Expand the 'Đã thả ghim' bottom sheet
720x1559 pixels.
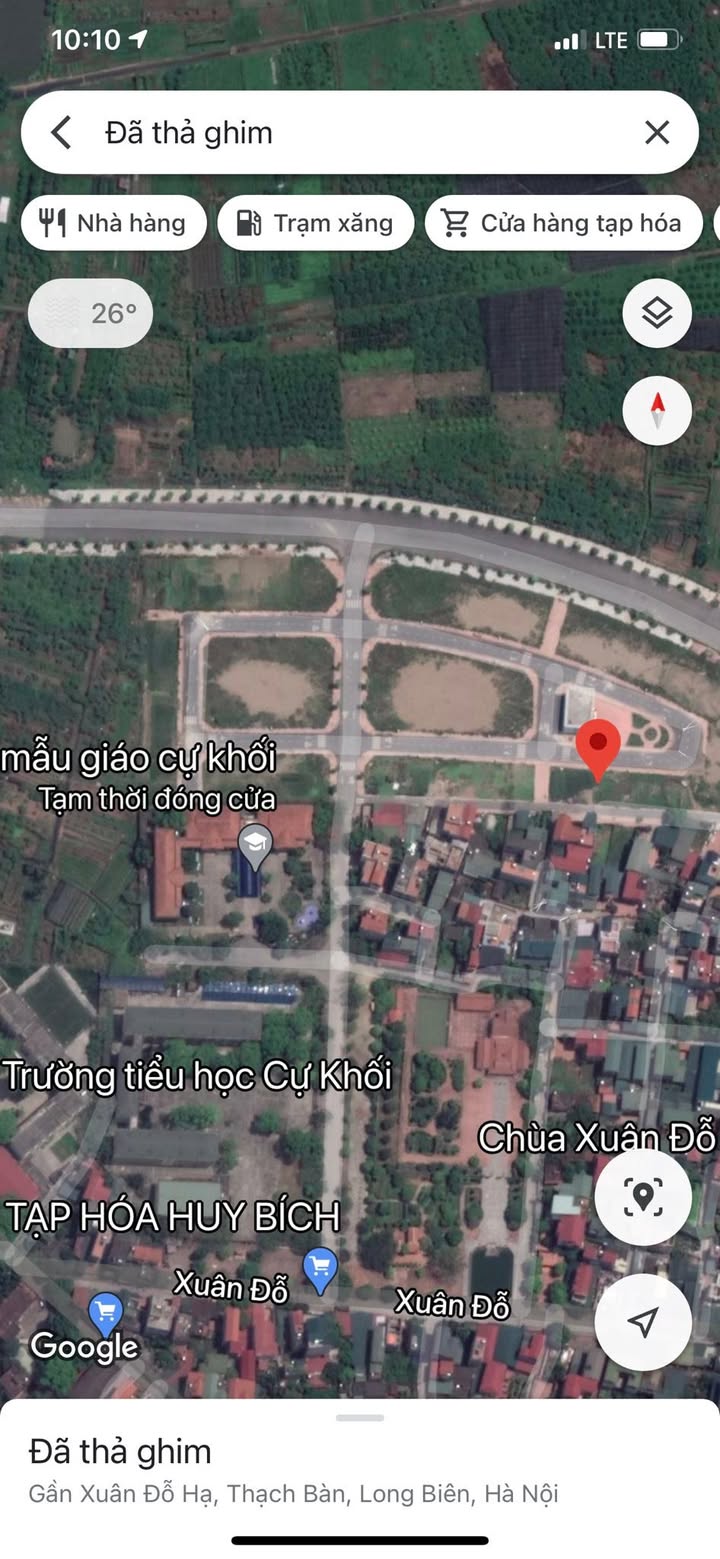[360, 1418]
